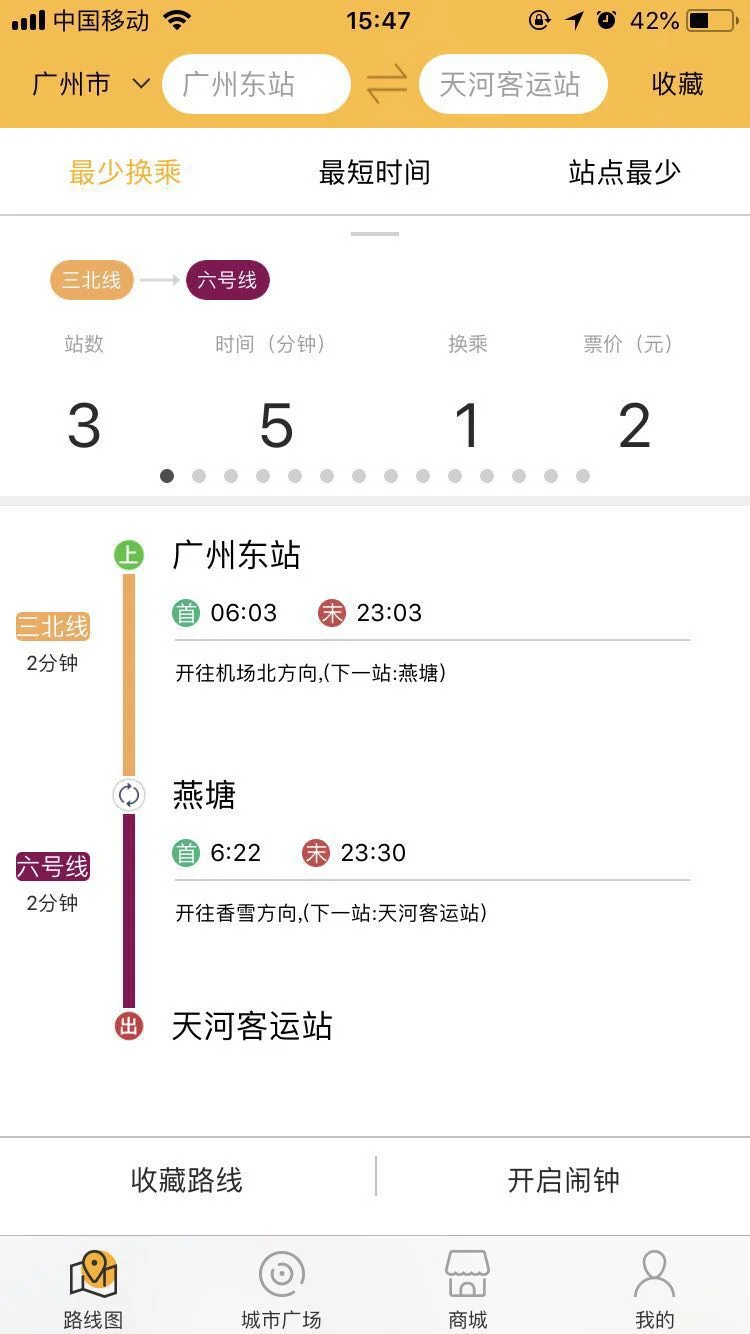The height and width of the screenshot is (1334, 750).
Task: Expand the route card drag handle
Action: pos(374,232)
